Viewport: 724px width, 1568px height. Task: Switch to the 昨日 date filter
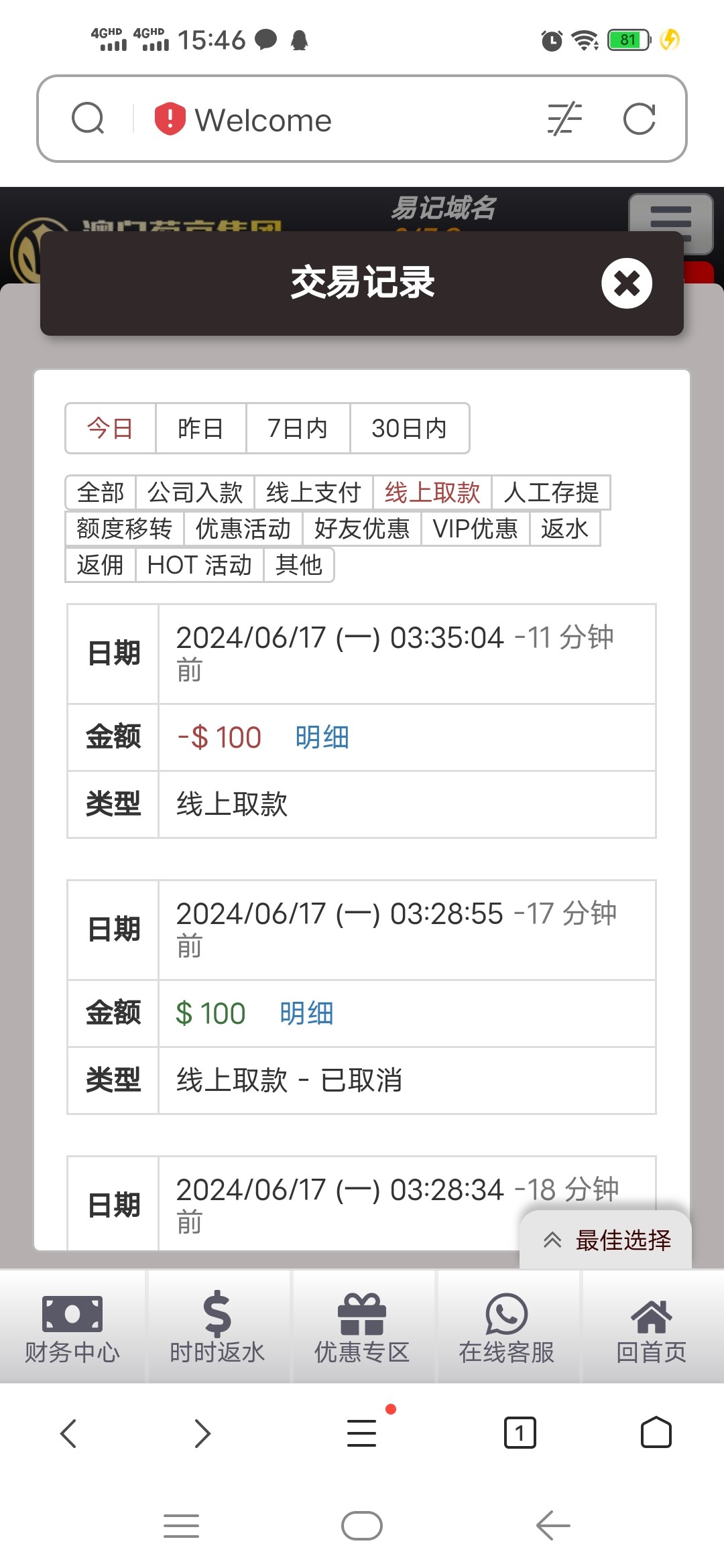pos(200,428)
